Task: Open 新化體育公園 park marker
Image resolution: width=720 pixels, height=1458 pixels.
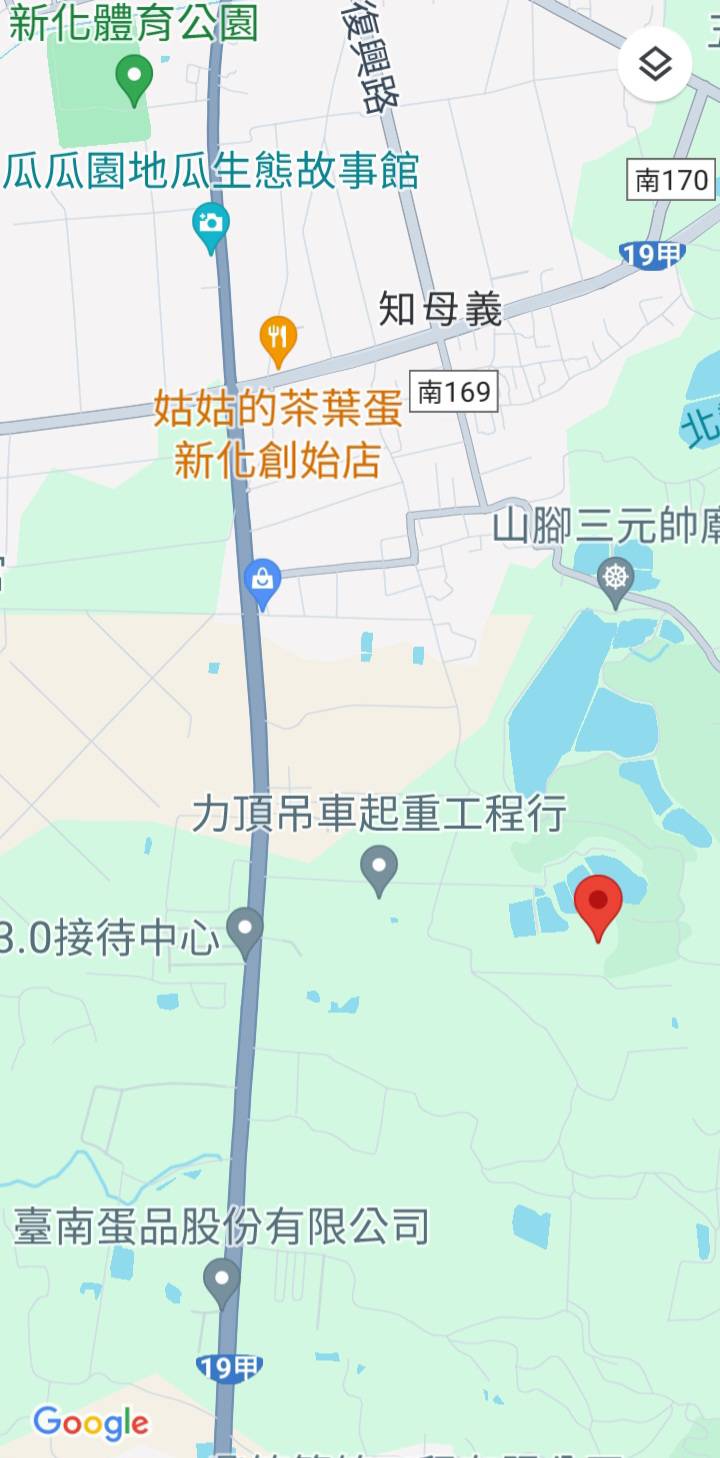Action: pos(134,76)
